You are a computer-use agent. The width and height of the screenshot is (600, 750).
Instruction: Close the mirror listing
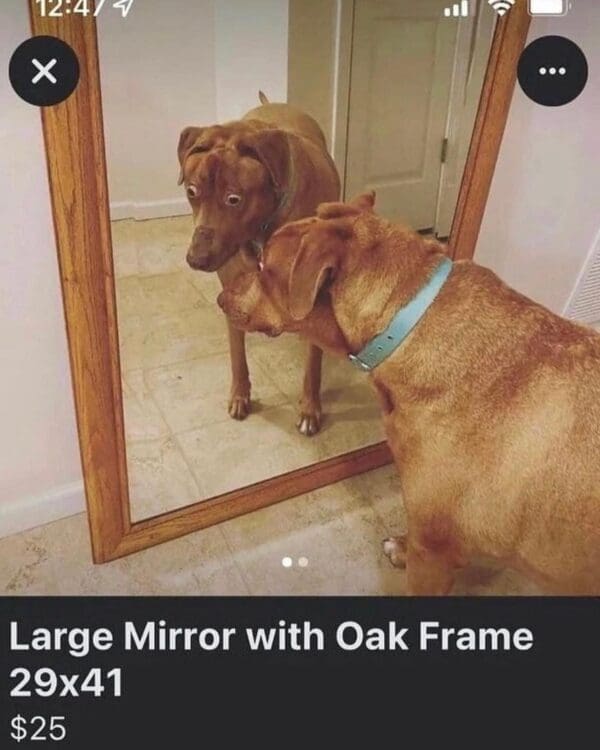click(43, 71)
